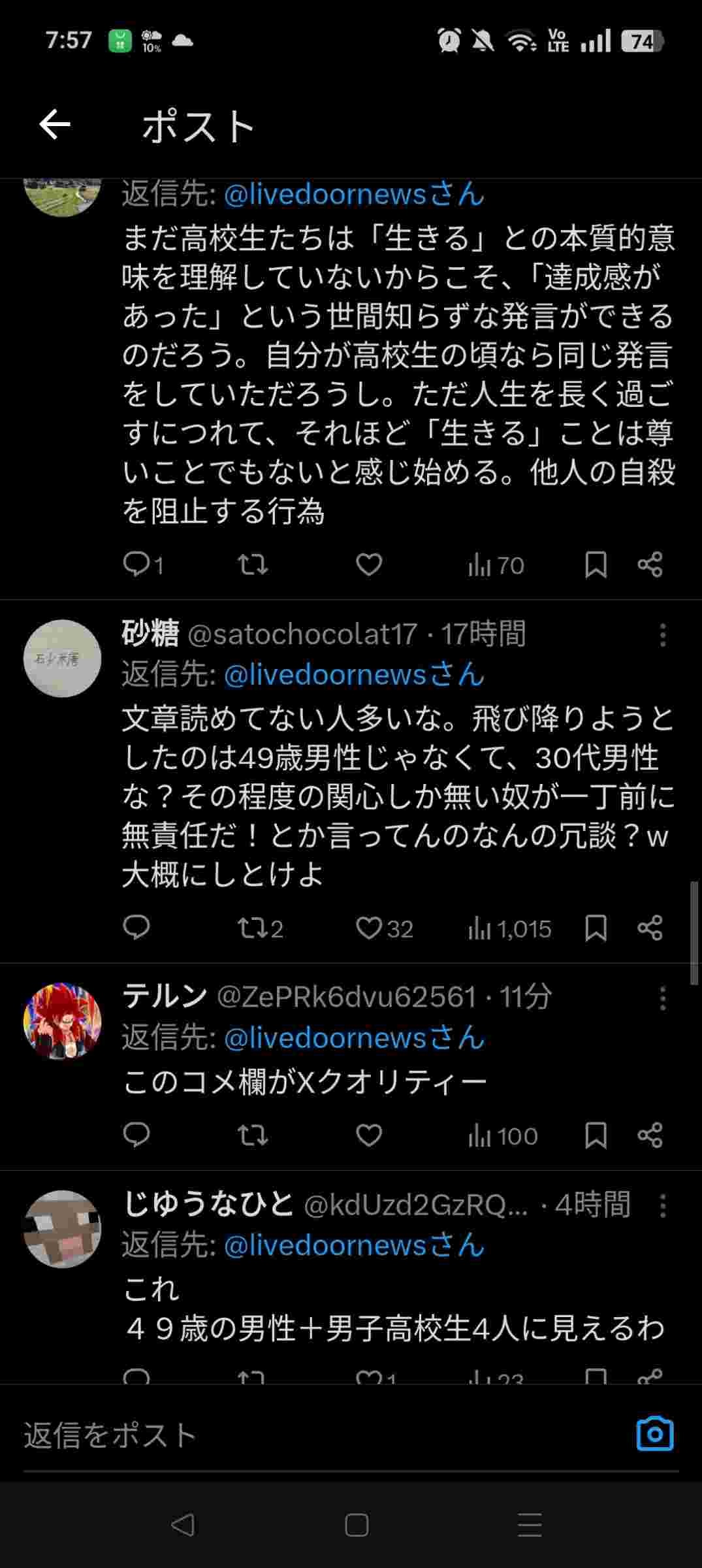Repost 砂糖's reply
Viewport: 702px width, 1568px height.
click(252, 928)
